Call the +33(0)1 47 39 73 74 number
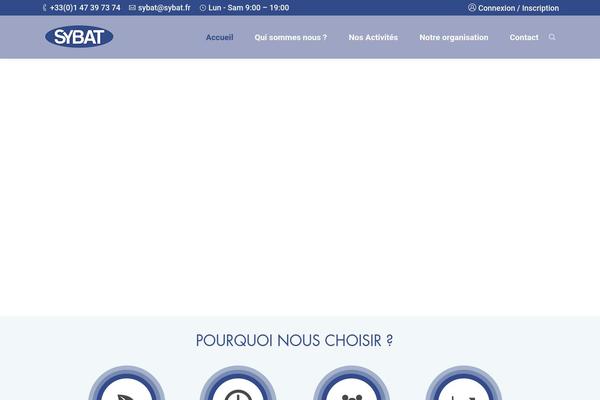Image resolution: width=600 pixels, height=400 pixels. [84, 7]
